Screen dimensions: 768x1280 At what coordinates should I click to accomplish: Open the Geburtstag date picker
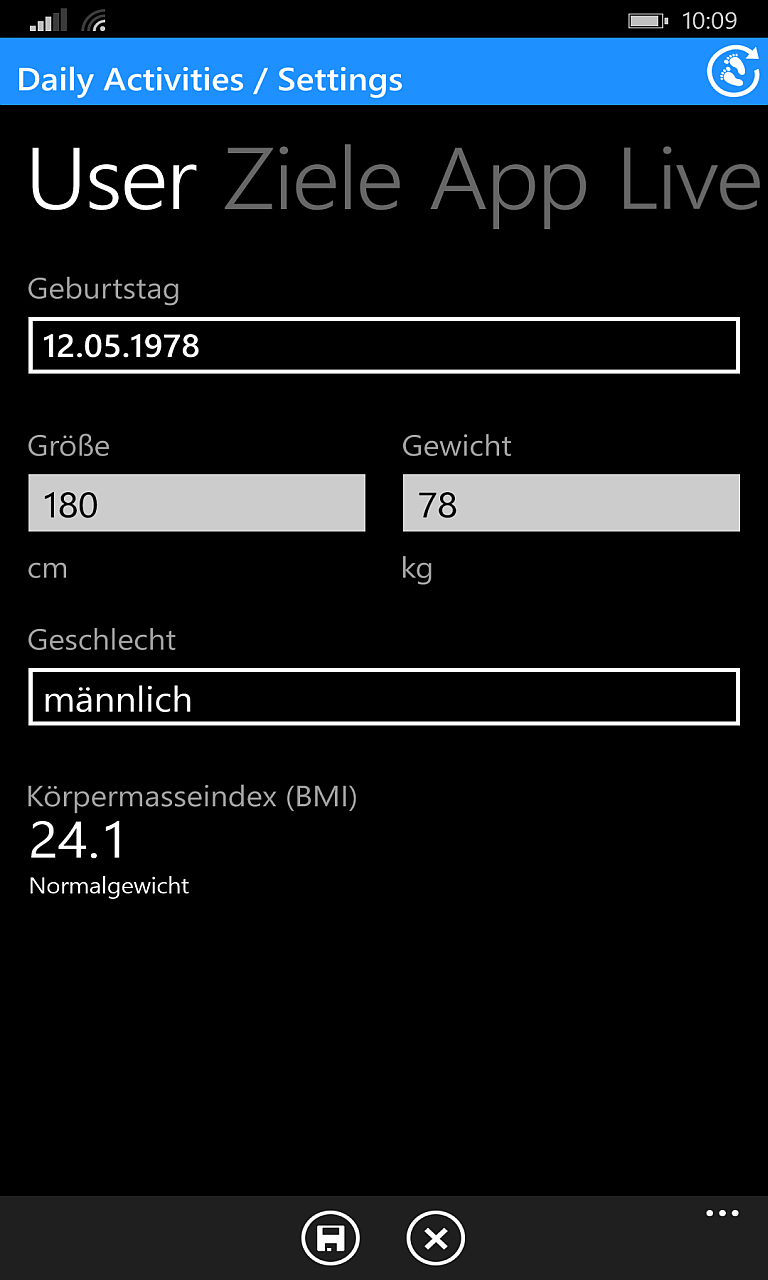pos(384,346)
